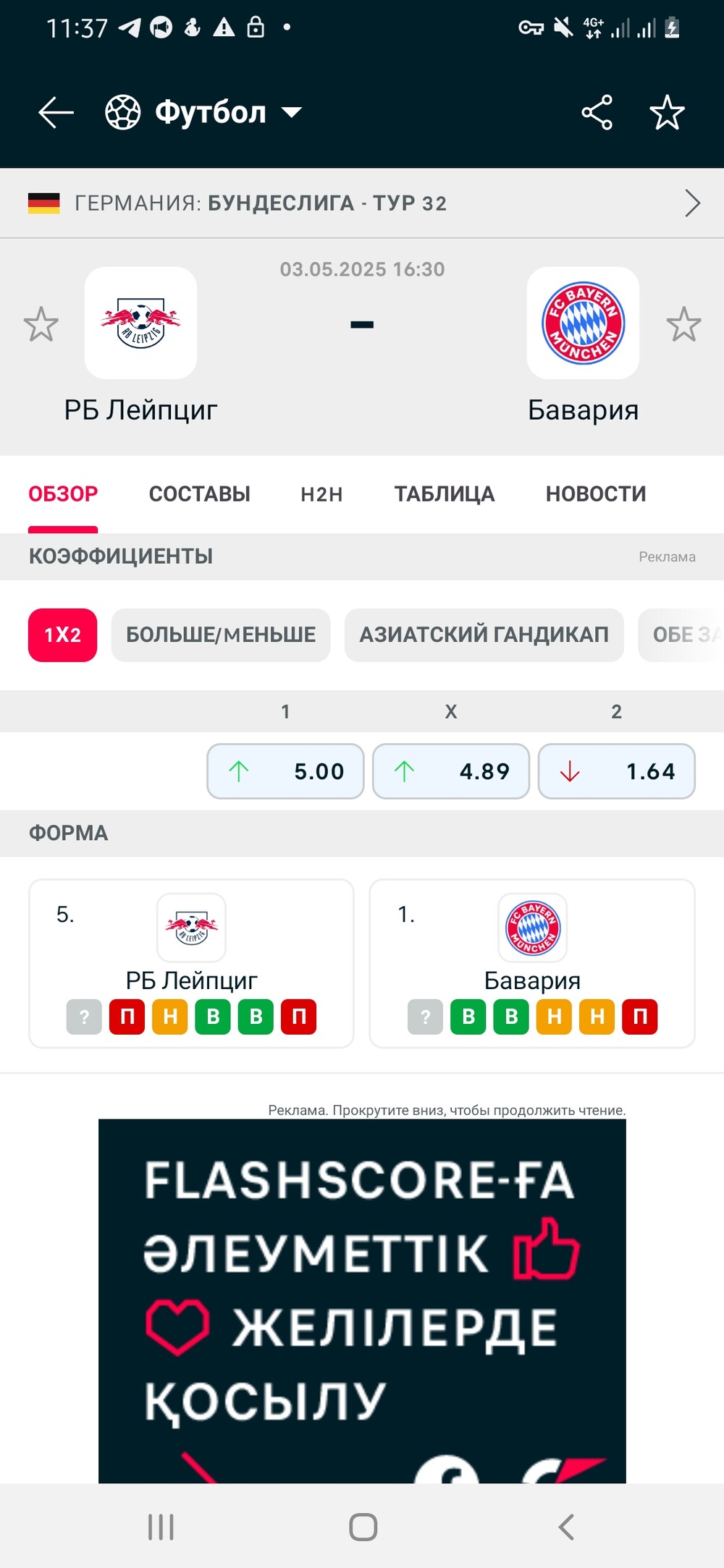The height and width of the screenshot is (1568, 724).
Task: Favorite РБ Лейпциг with the star
Action: (41, 324)
